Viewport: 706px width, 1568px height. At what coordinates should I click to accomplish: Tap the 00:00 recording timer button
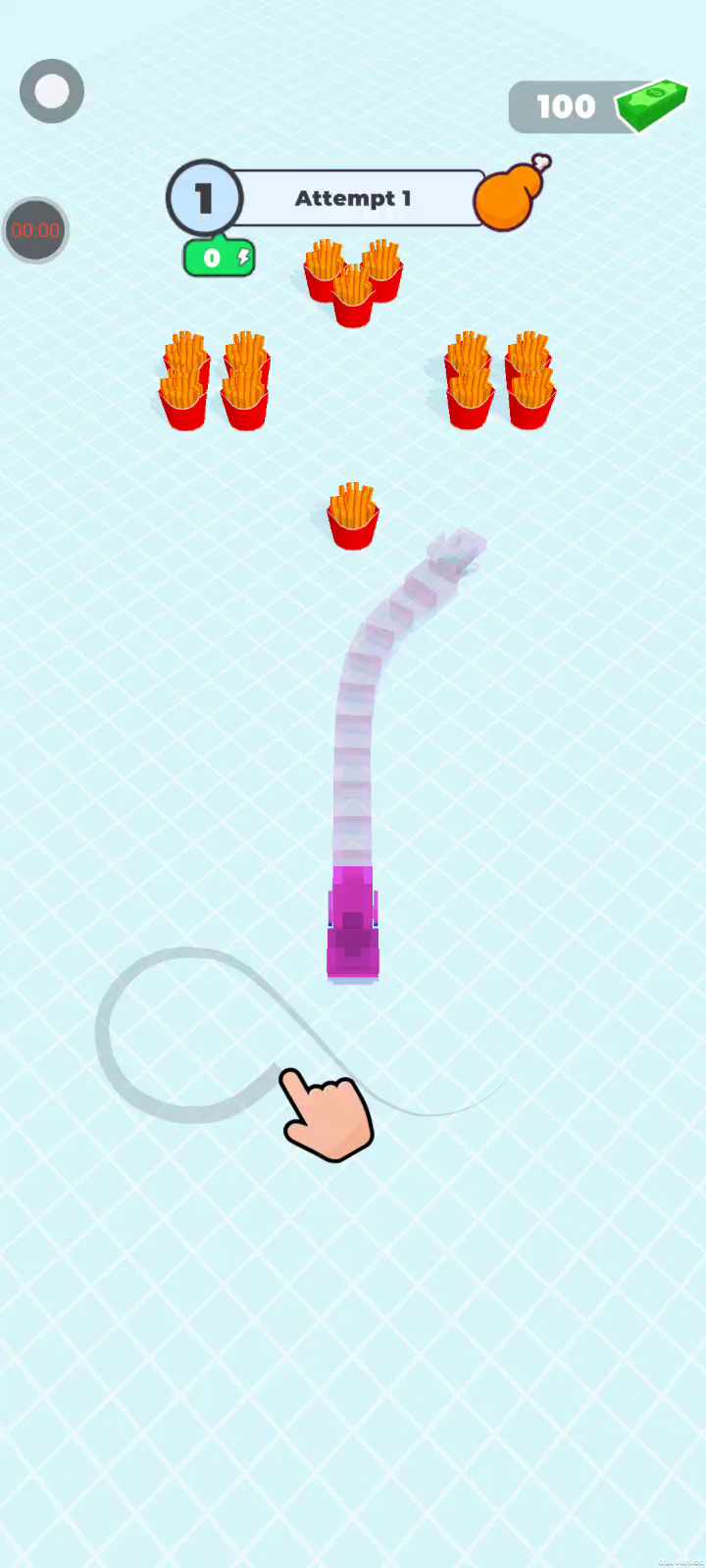[36, 230]
